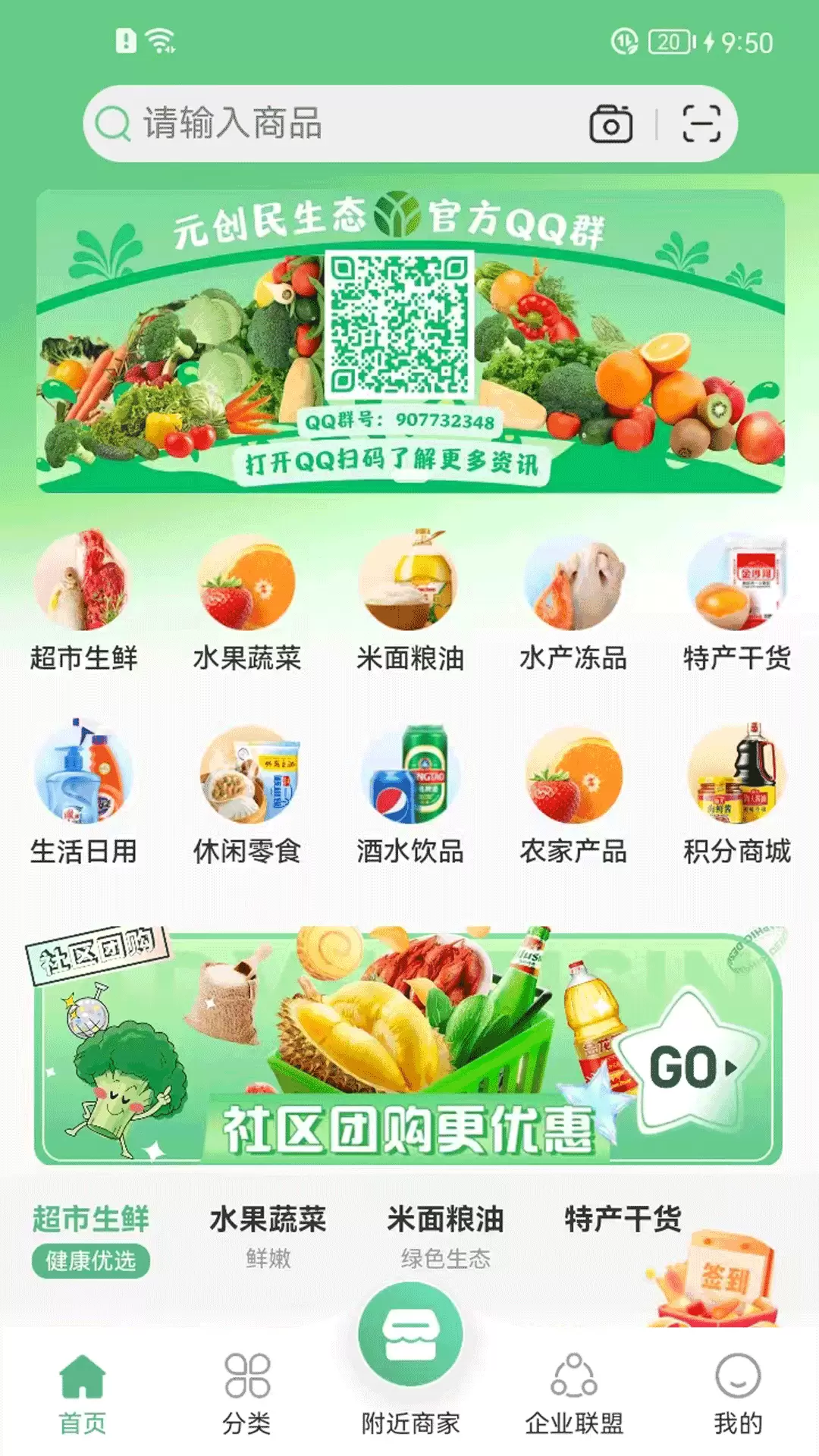Open camera image search
The height and width of the screenshot is (1456, 819).
pos(611,124)
